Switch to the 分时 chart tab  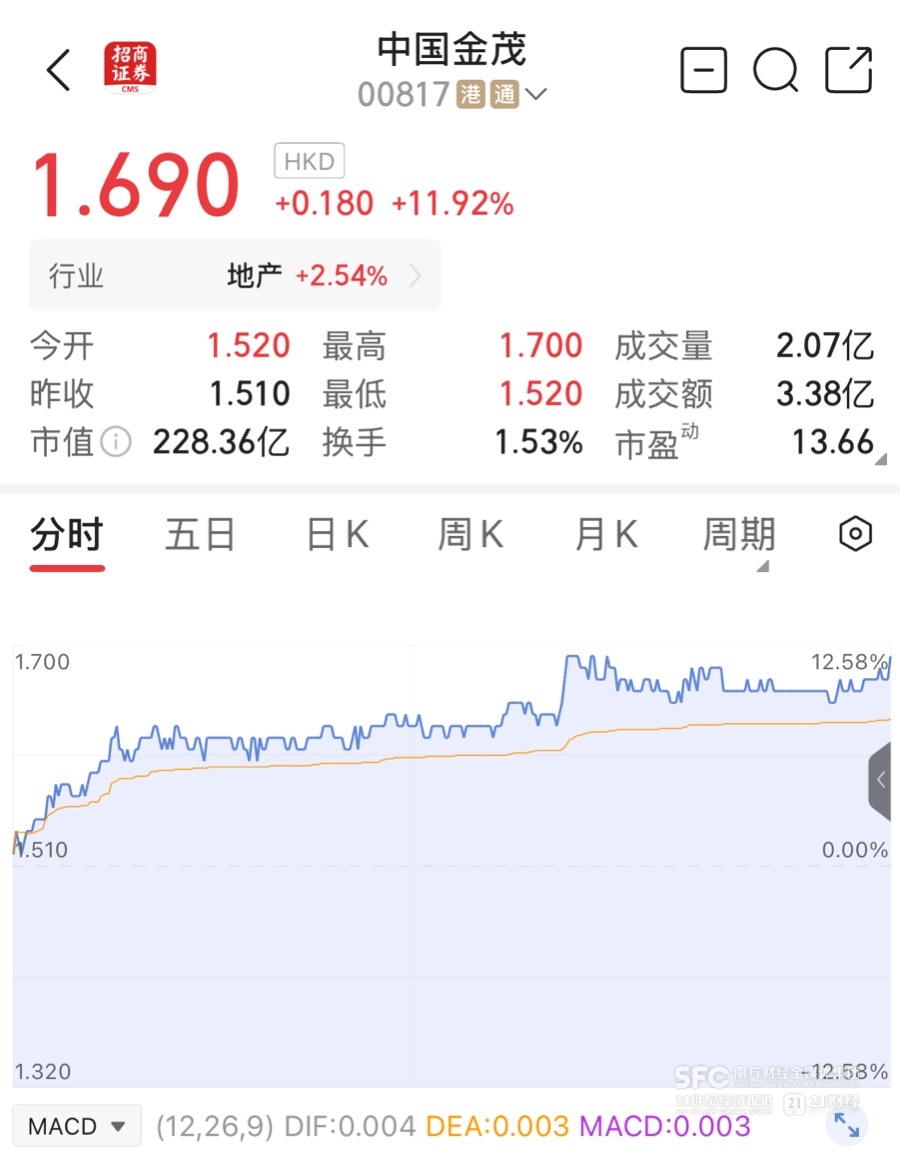(67, 535)
